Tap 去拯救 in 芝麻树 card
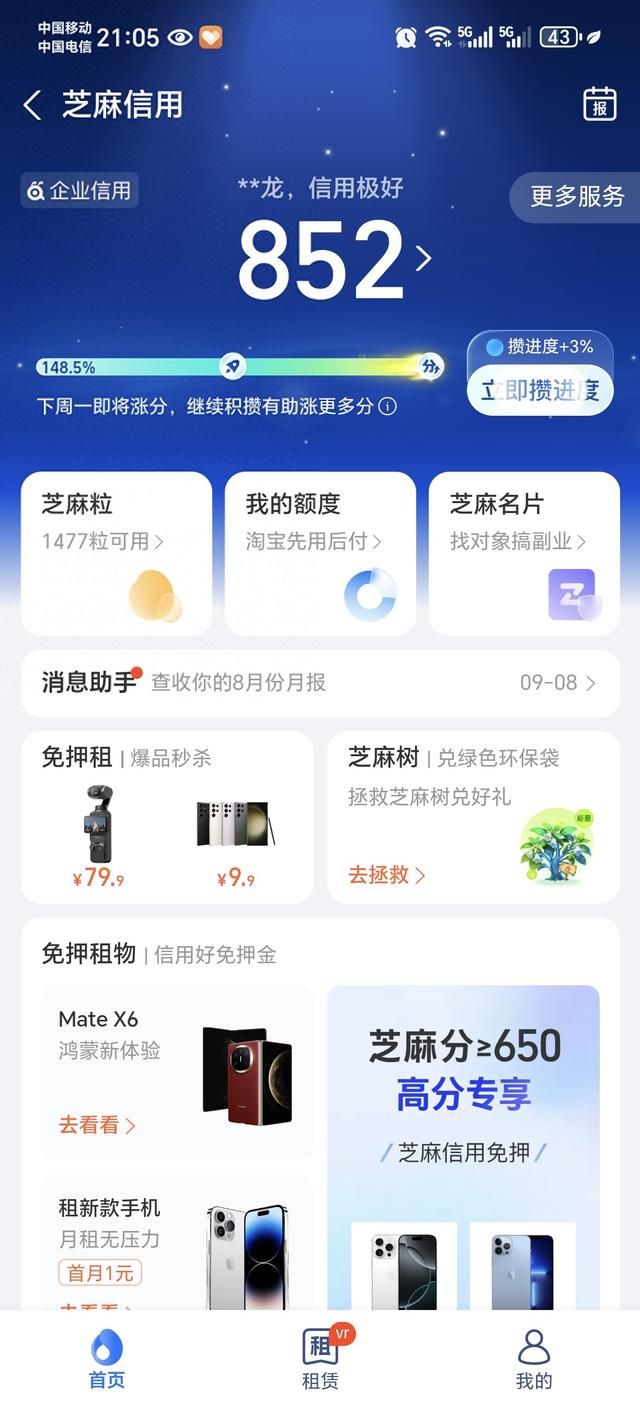The height and width of the screenshot is (1412, 640). [386, 875]
